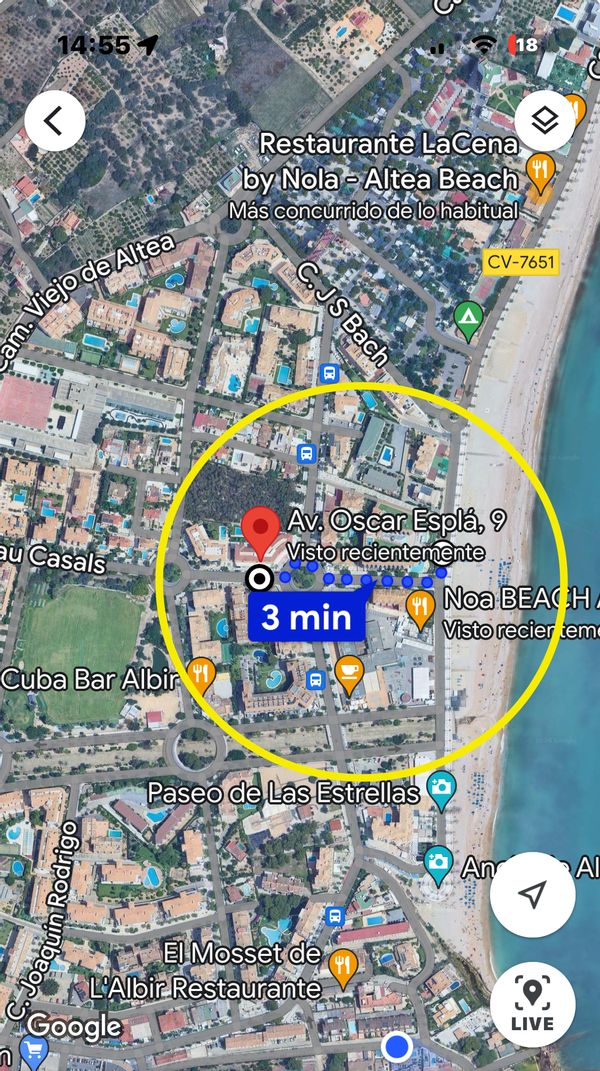This screenshot has height=1071, width=600.
Task: Start Live View mode
Action: (533, 1004)
